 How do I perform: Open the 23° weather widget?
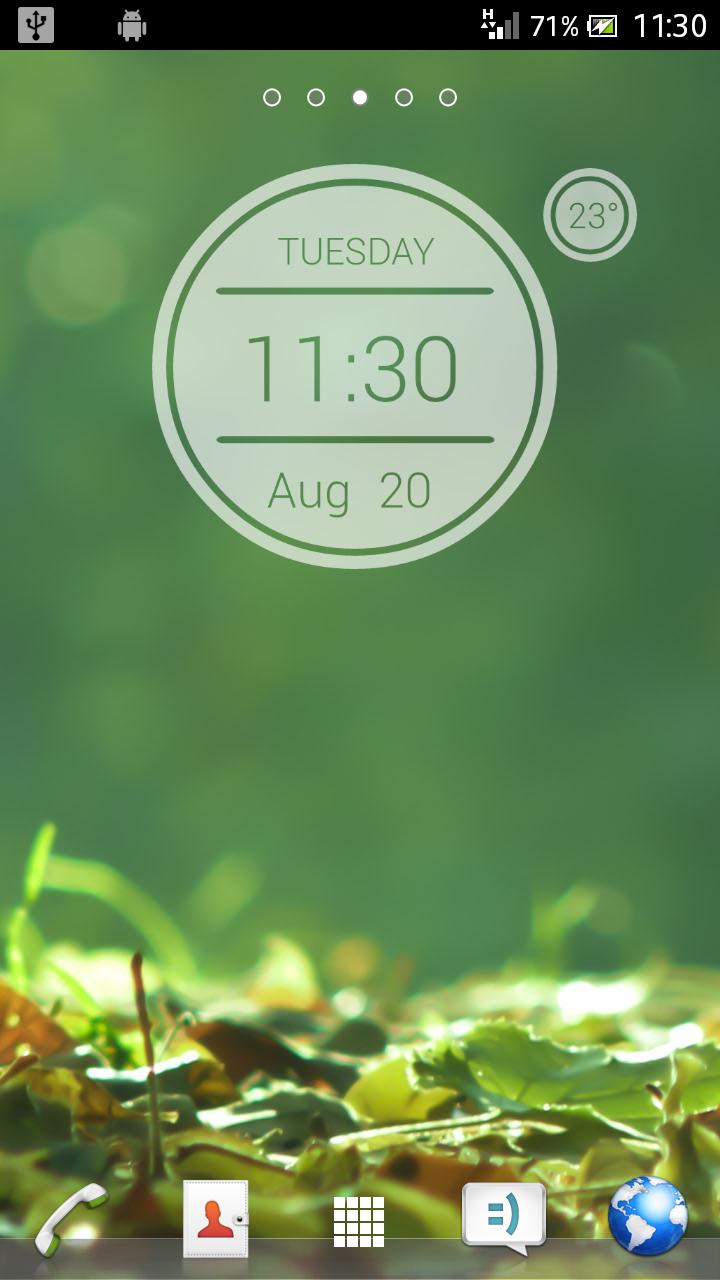click(590, 215)
